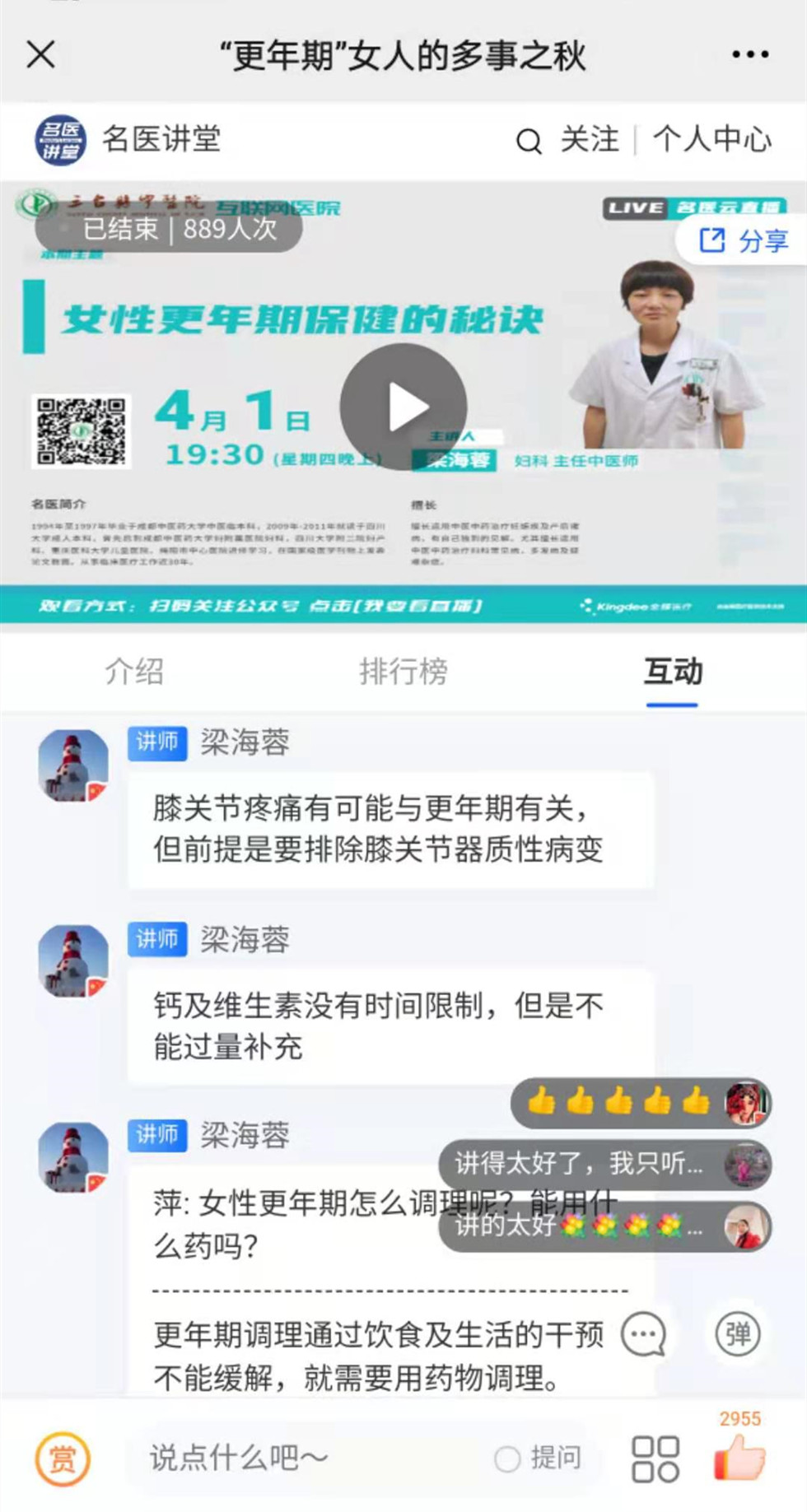Select the 互动 tab
This screenshot has height=1512, width=807.
coord(672,672)
